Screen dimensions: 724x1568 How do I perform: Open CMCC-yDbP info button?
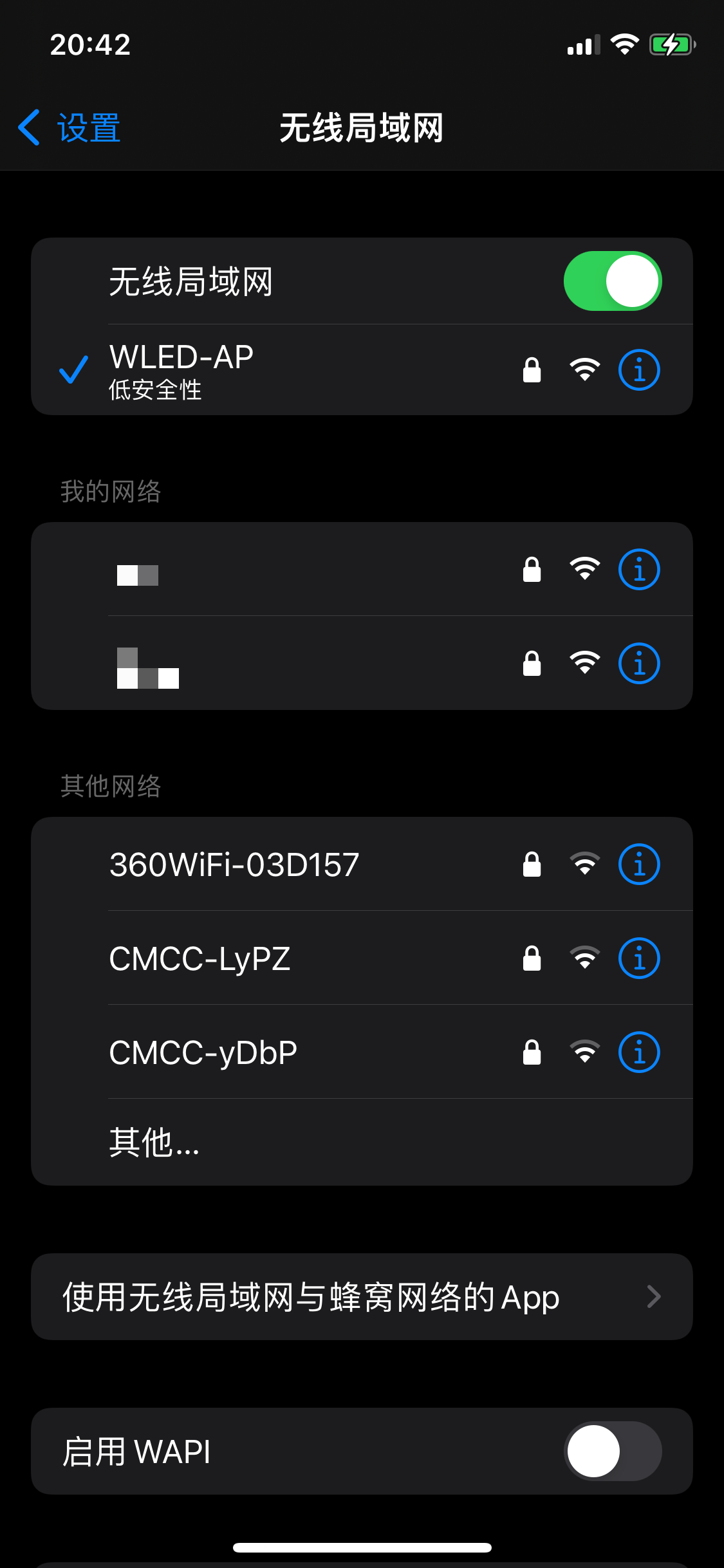click(638, 1052)
